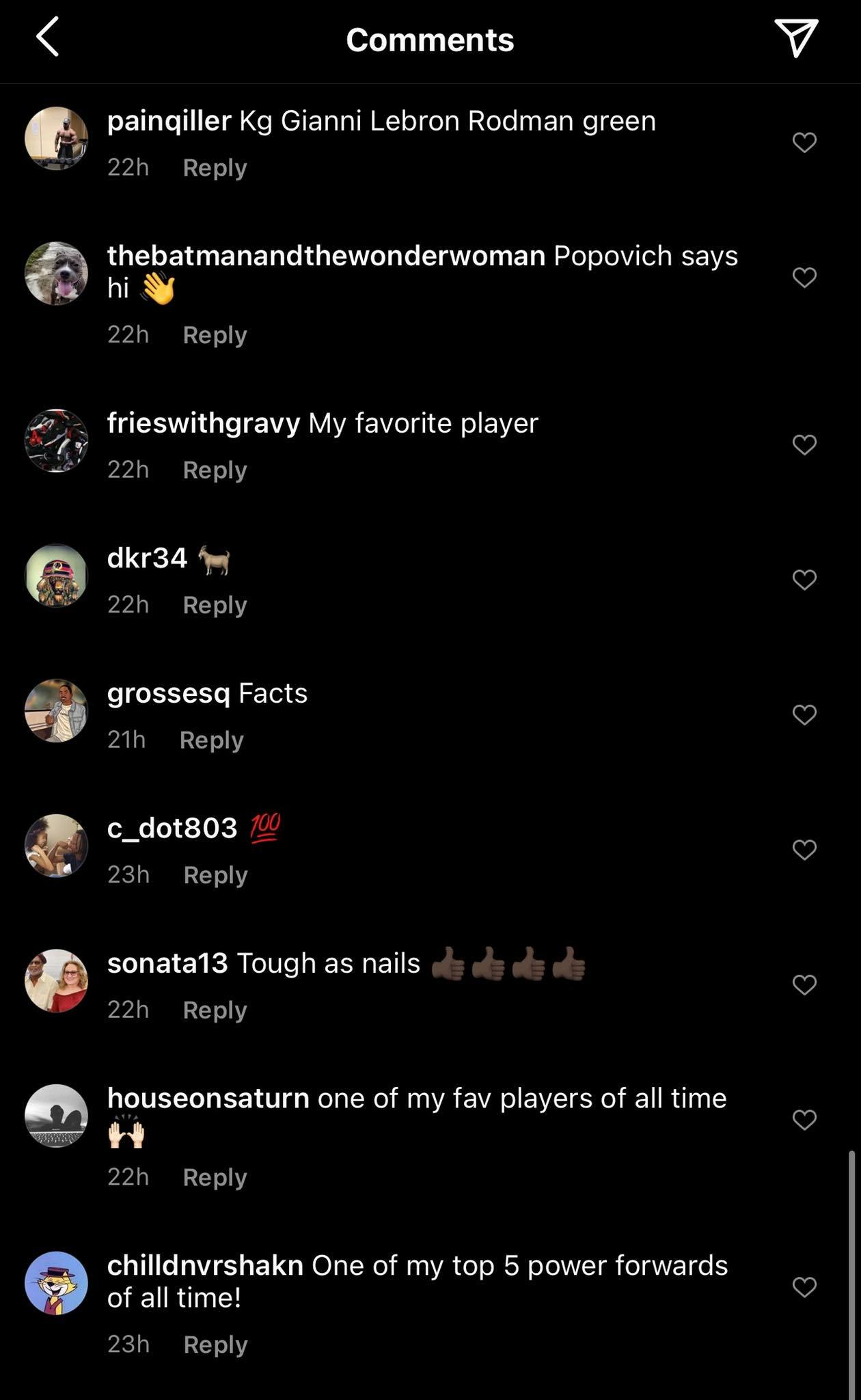View c_dot803's profile picture
The image size is (861, 1400).
coord(56,846)
